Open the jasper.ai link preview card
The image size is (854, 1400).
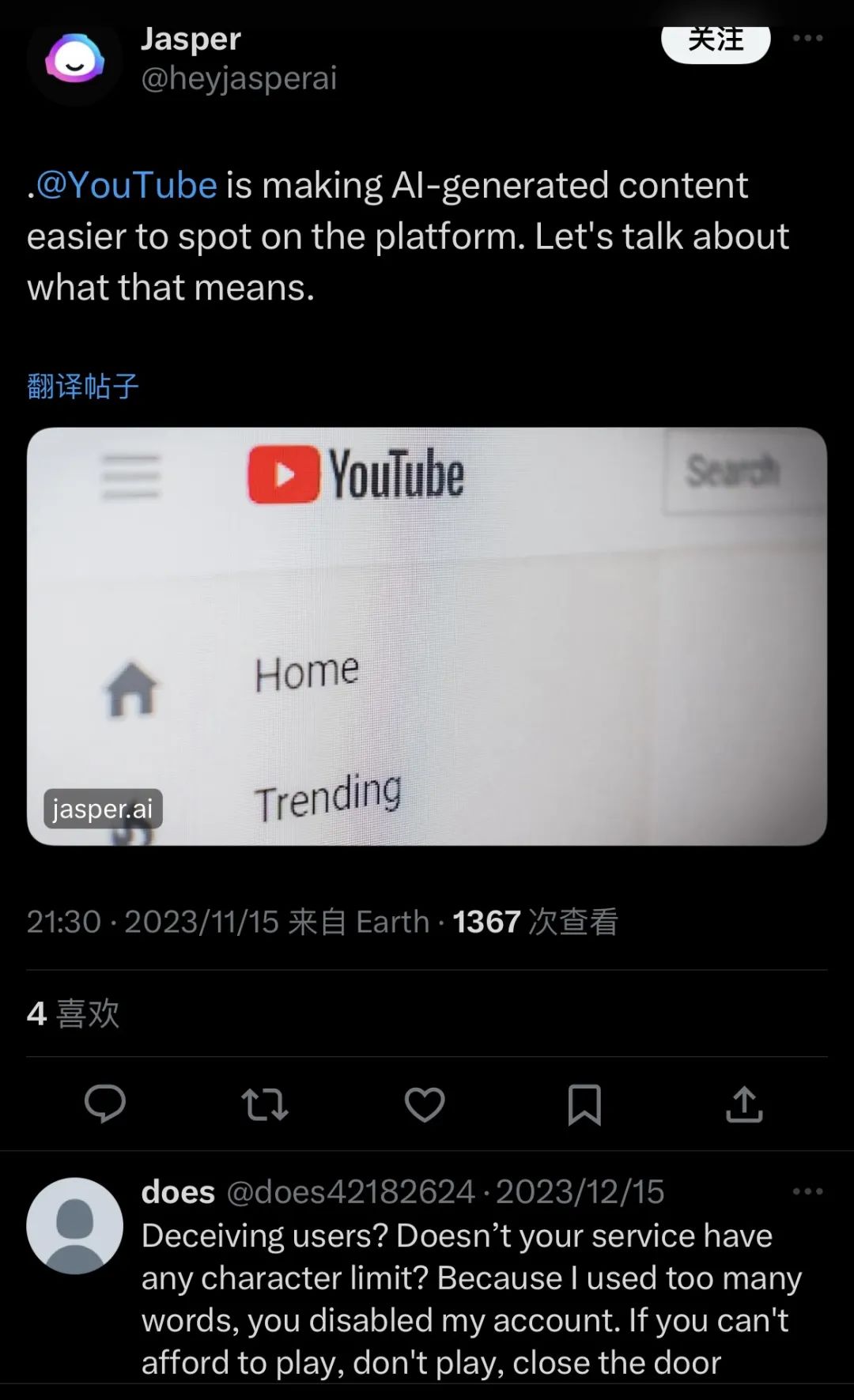coord(427,636)
